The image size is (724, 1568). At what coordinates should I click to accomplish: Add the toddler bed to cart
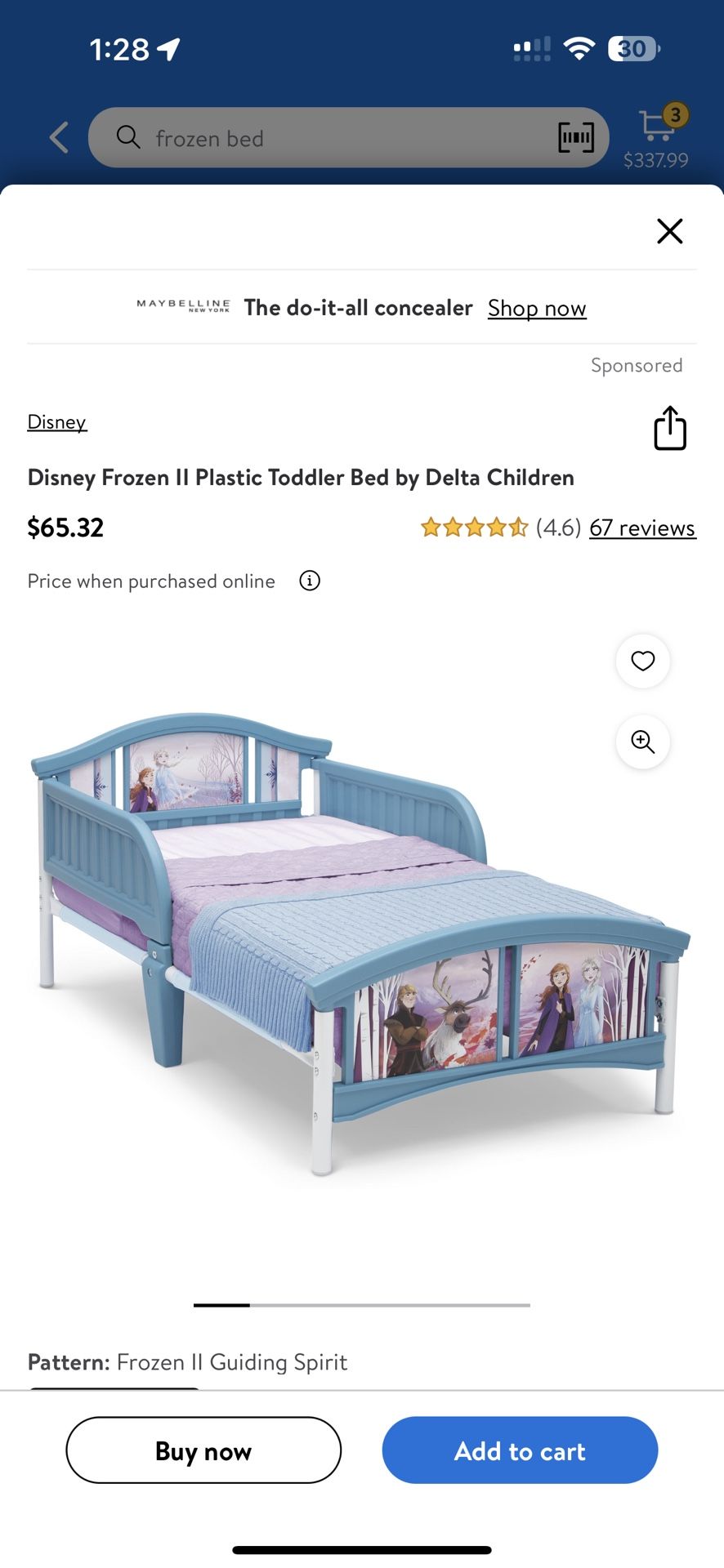pyautogui.click(x=520, y=1450)
